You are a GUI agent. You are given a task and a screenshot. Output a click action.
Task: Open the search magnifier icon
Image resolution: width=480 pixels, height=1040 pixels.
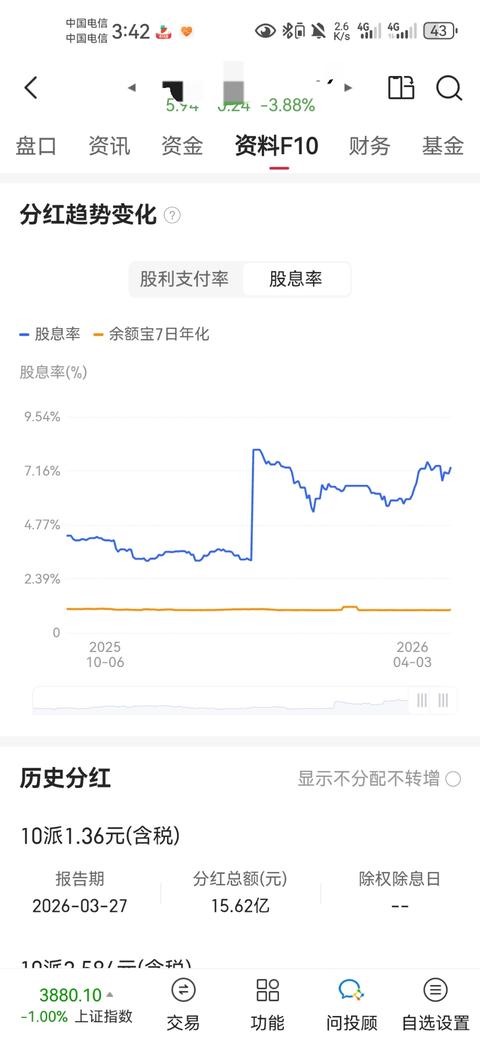tap(449, 88)
